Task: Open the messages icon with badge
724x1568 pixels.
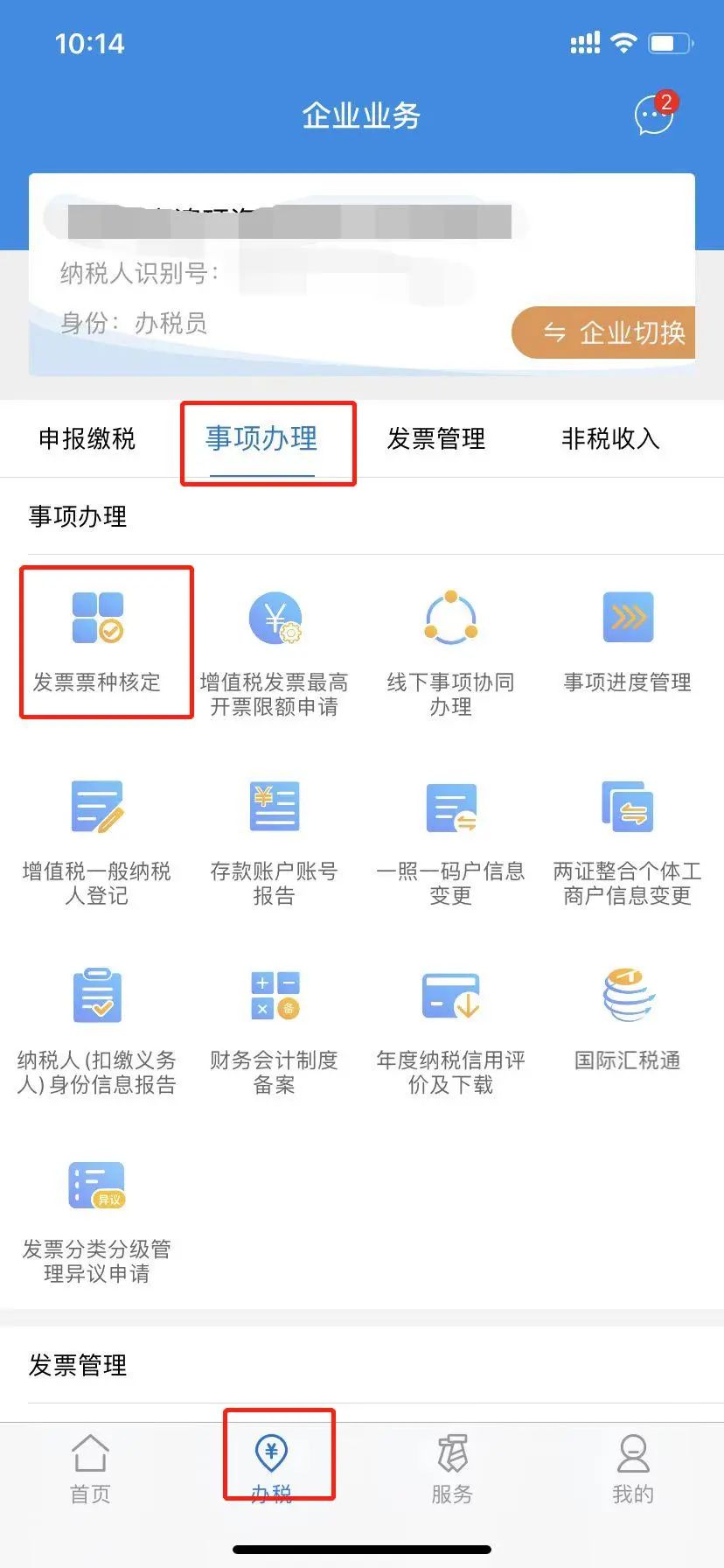Action: point(655,115)
